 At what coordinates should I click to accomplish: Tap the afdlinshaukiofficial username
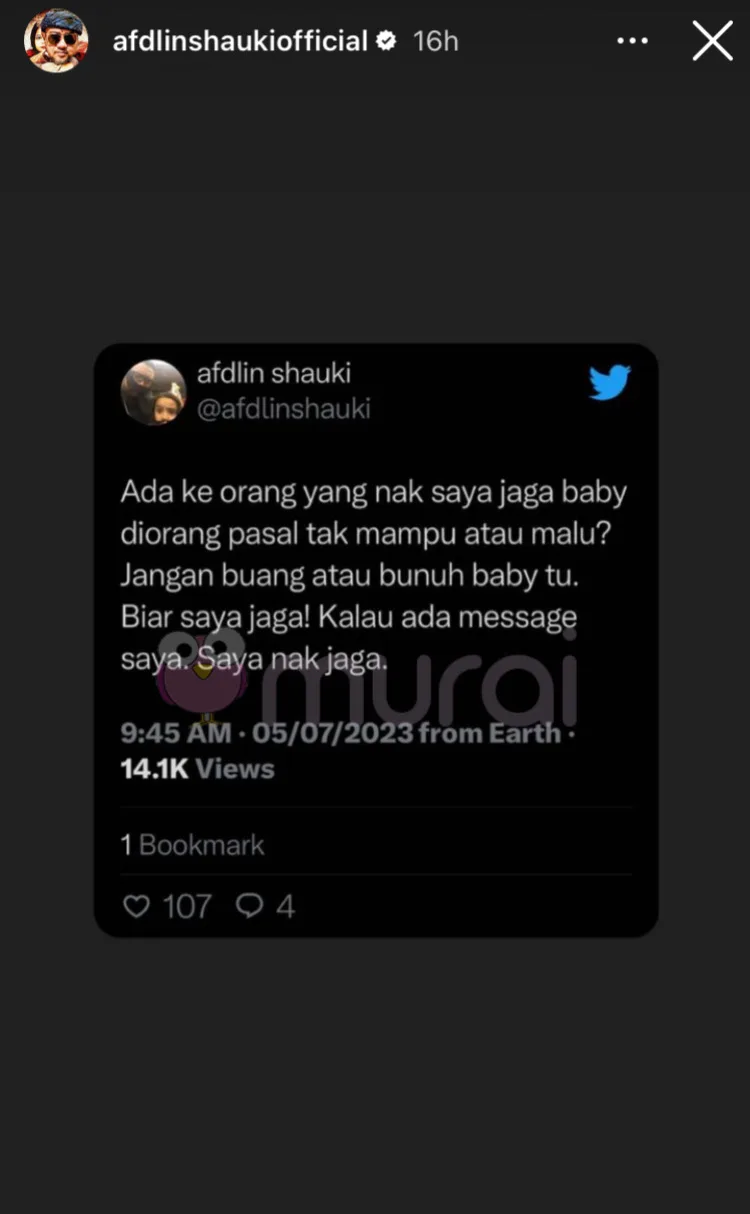pos(240,41)
